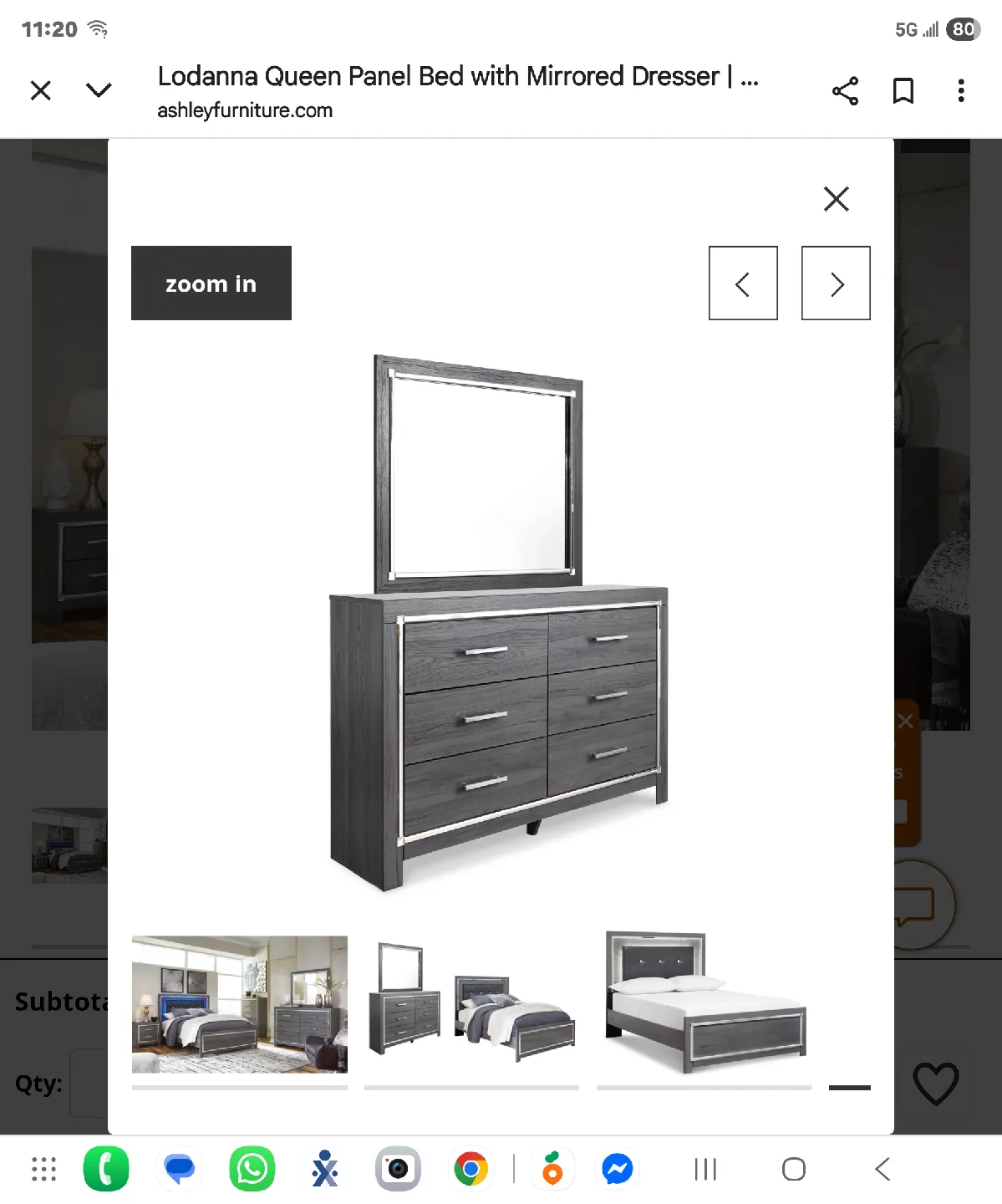The width and height of the screenshot is (1002, 1204).
Task: Tap the zoom in button
Action: 211,283
